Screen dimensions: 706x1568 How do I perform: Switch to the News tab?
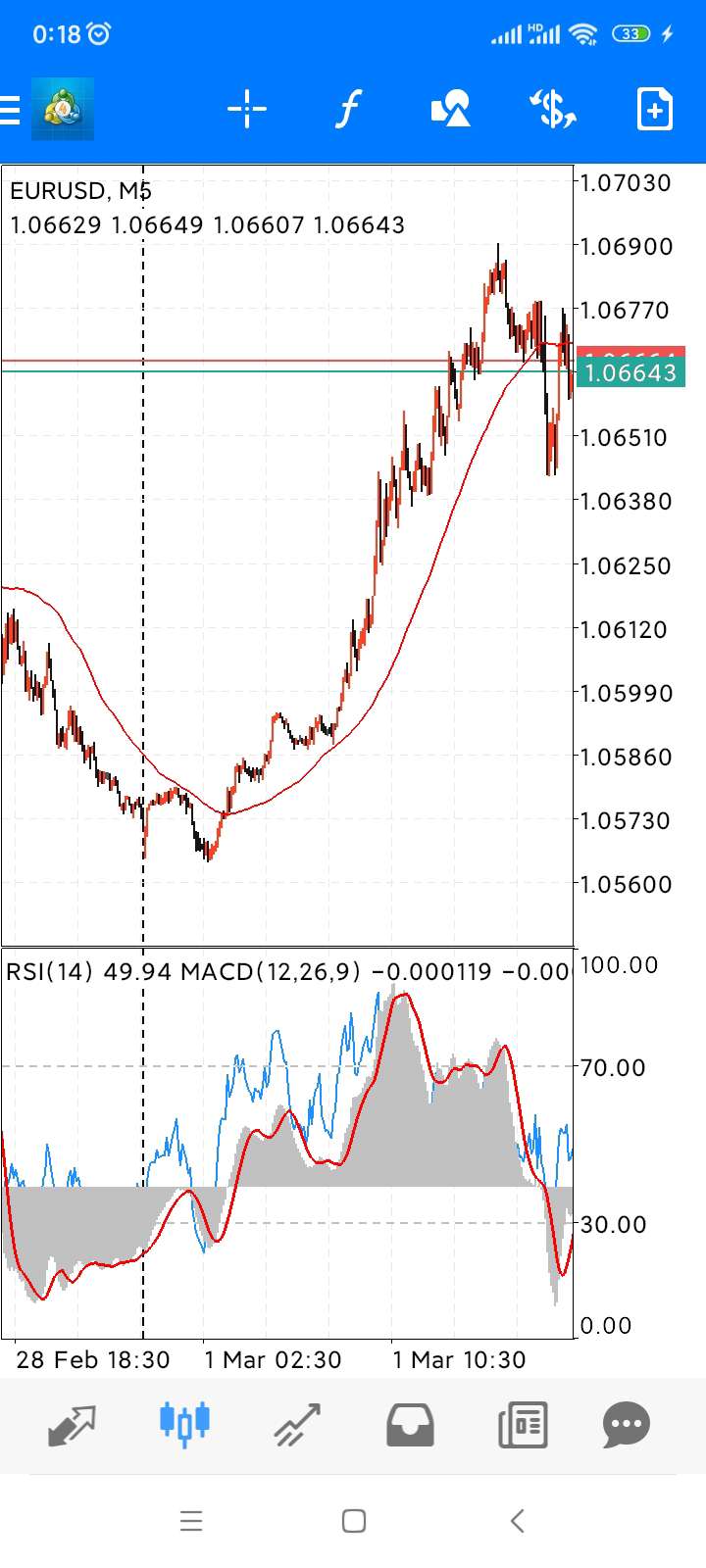point(523,1425)
